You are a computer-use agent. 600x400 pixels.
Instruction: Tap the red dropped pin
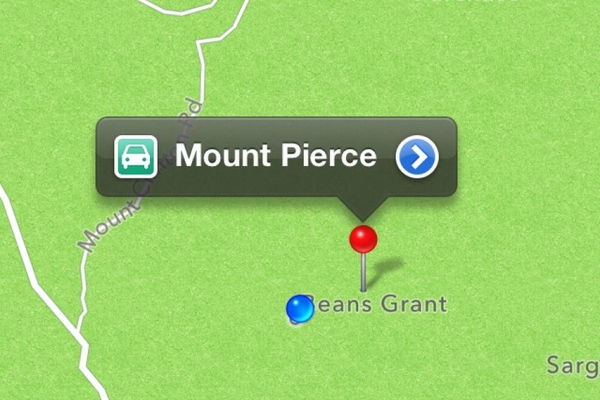pyautogui.click(x=363, y=239)
